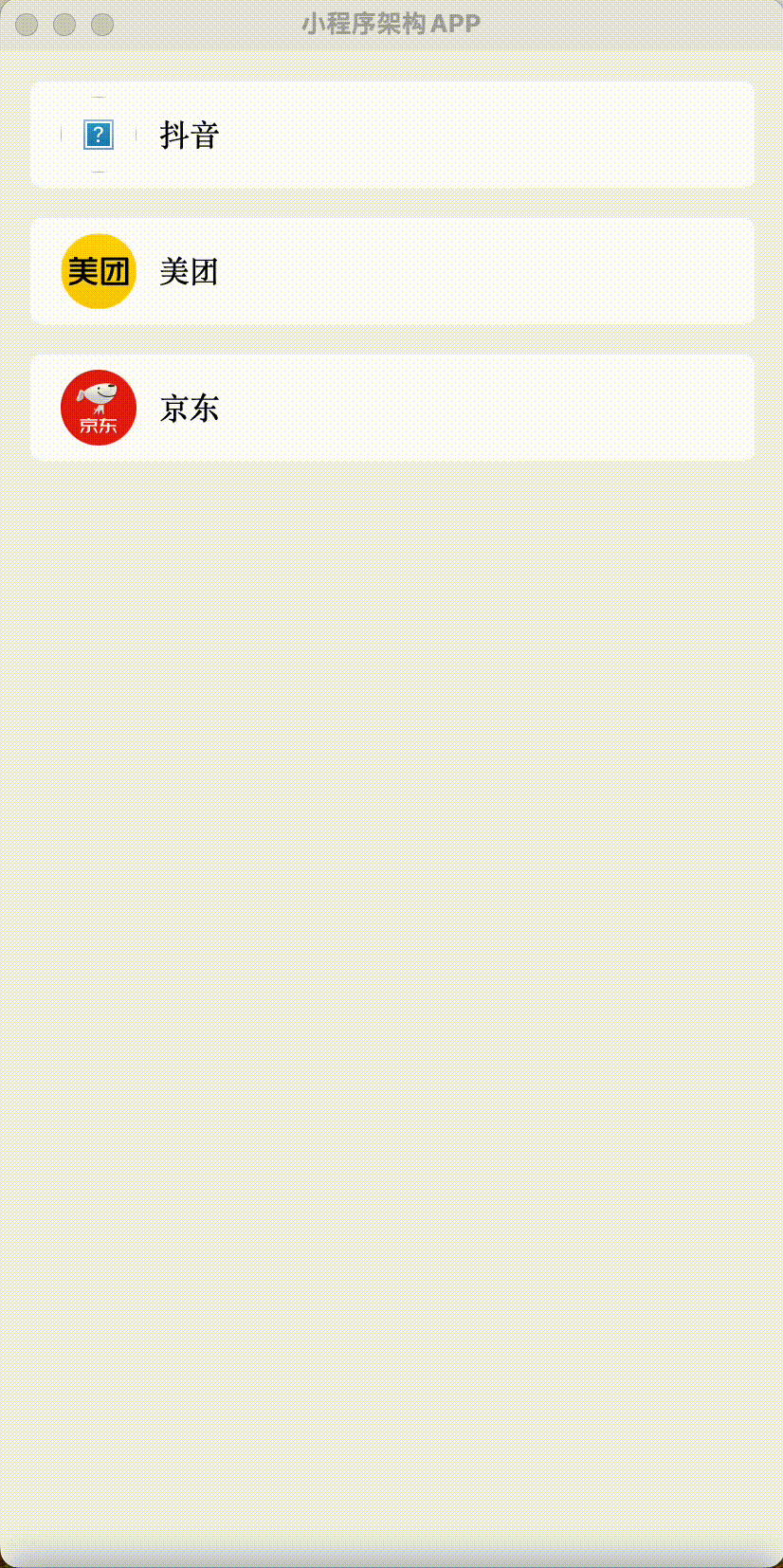783x1568 pixels.
Task: Launch the 京东 mini program row
Action: (x=391, y=408)
